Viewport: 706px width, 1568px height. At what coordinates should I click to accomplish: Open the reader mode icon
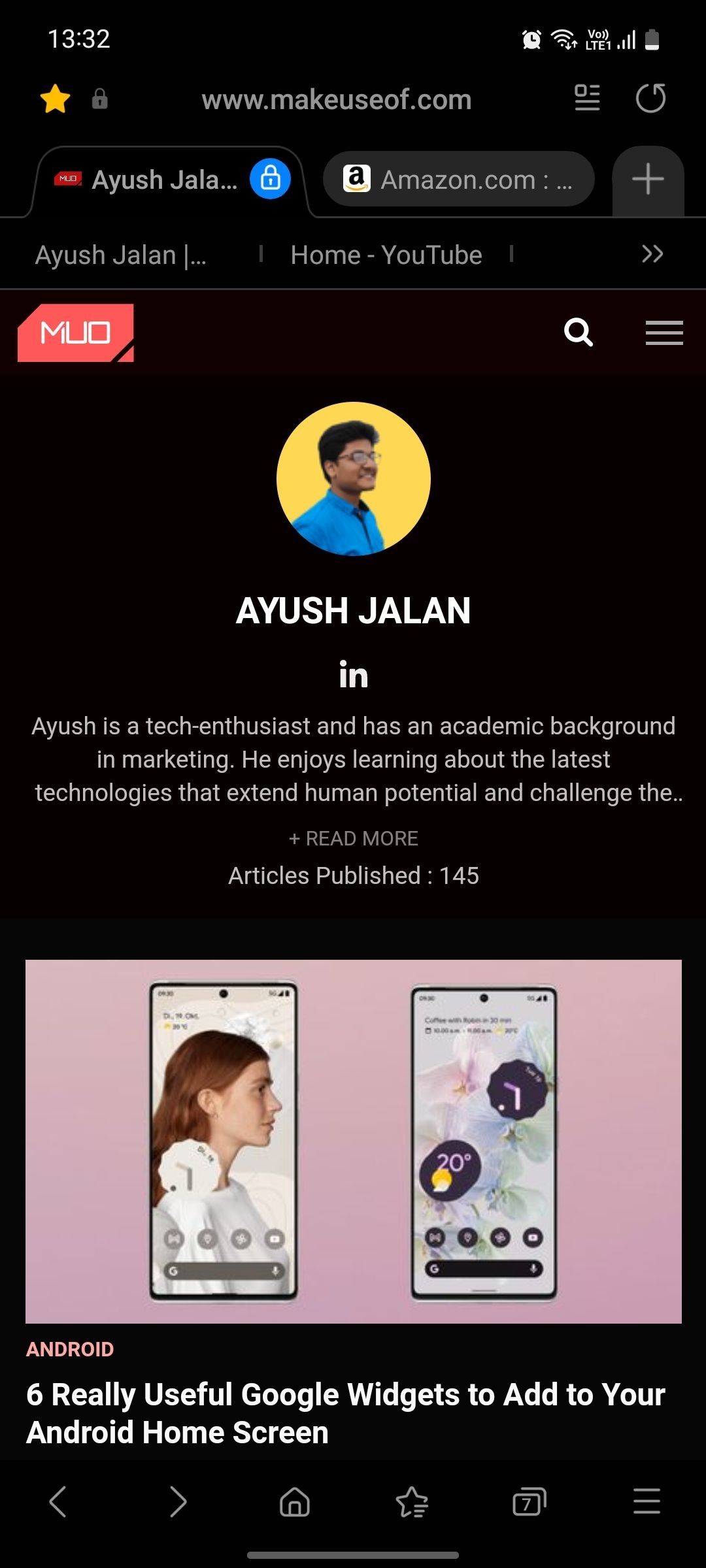(x=586, y=99)
